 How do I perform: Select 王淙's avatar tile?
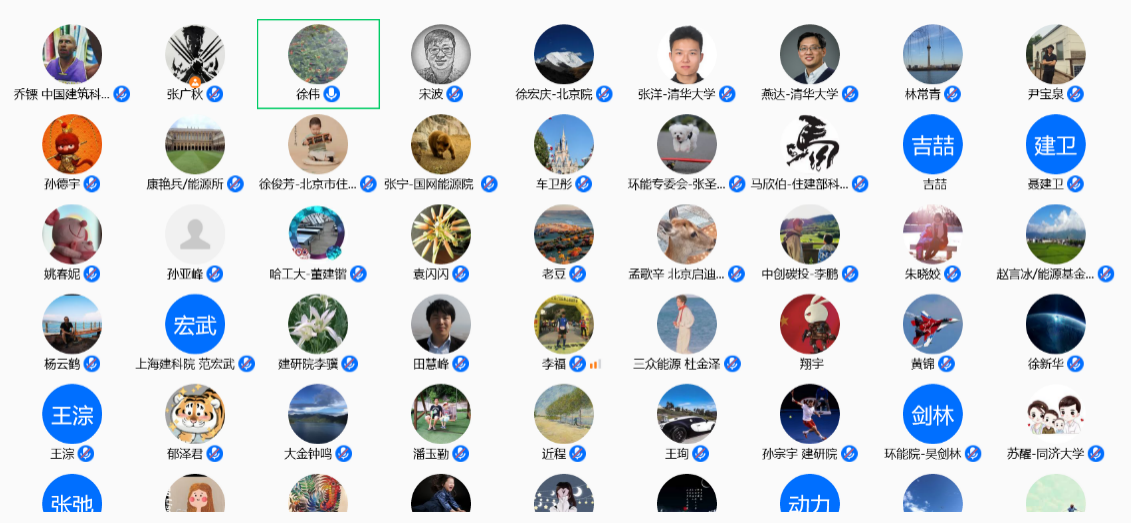click(72, 416)
